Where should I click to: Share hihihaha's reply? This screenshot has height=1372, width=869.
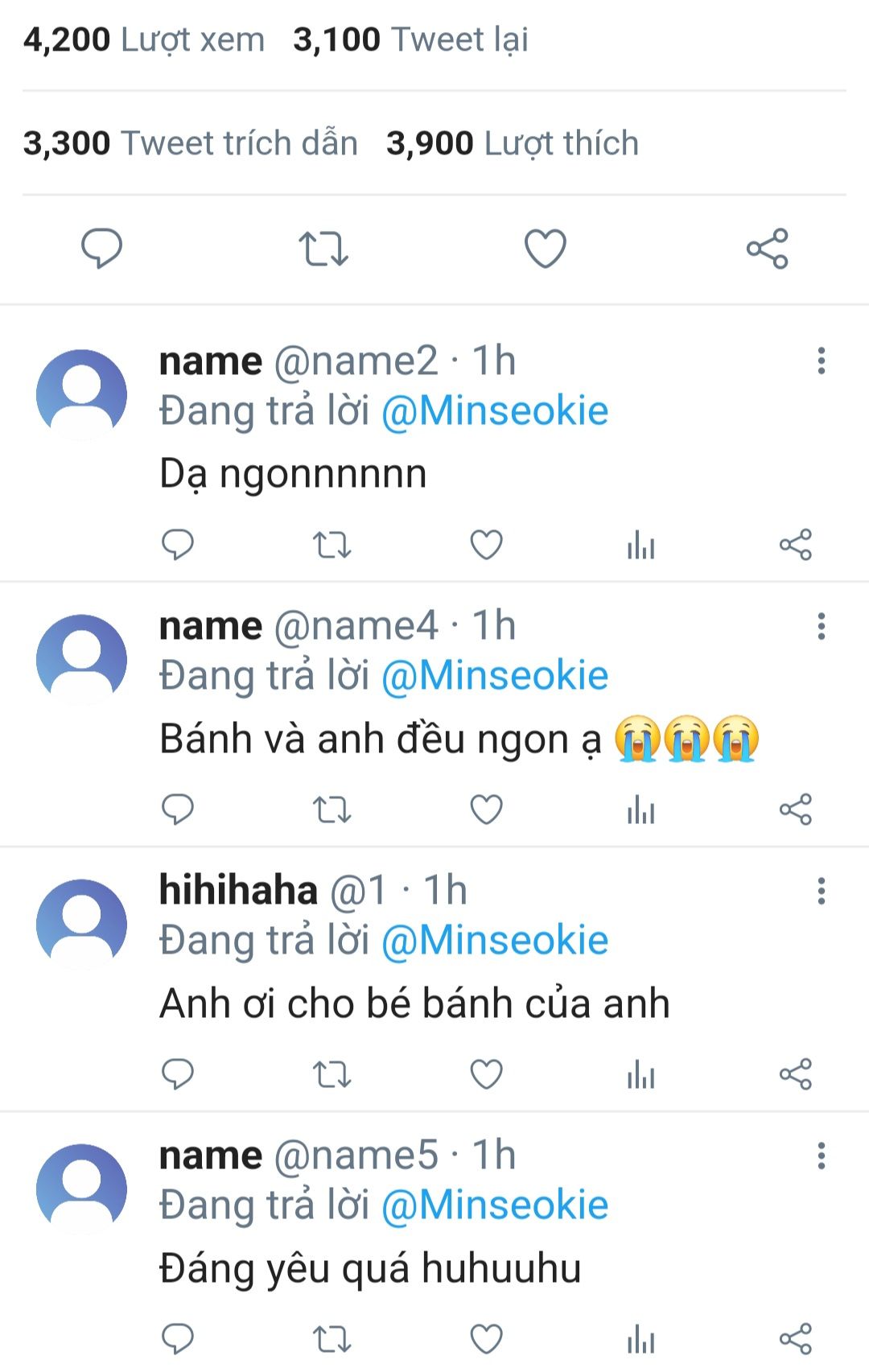tap(796, 1074)
